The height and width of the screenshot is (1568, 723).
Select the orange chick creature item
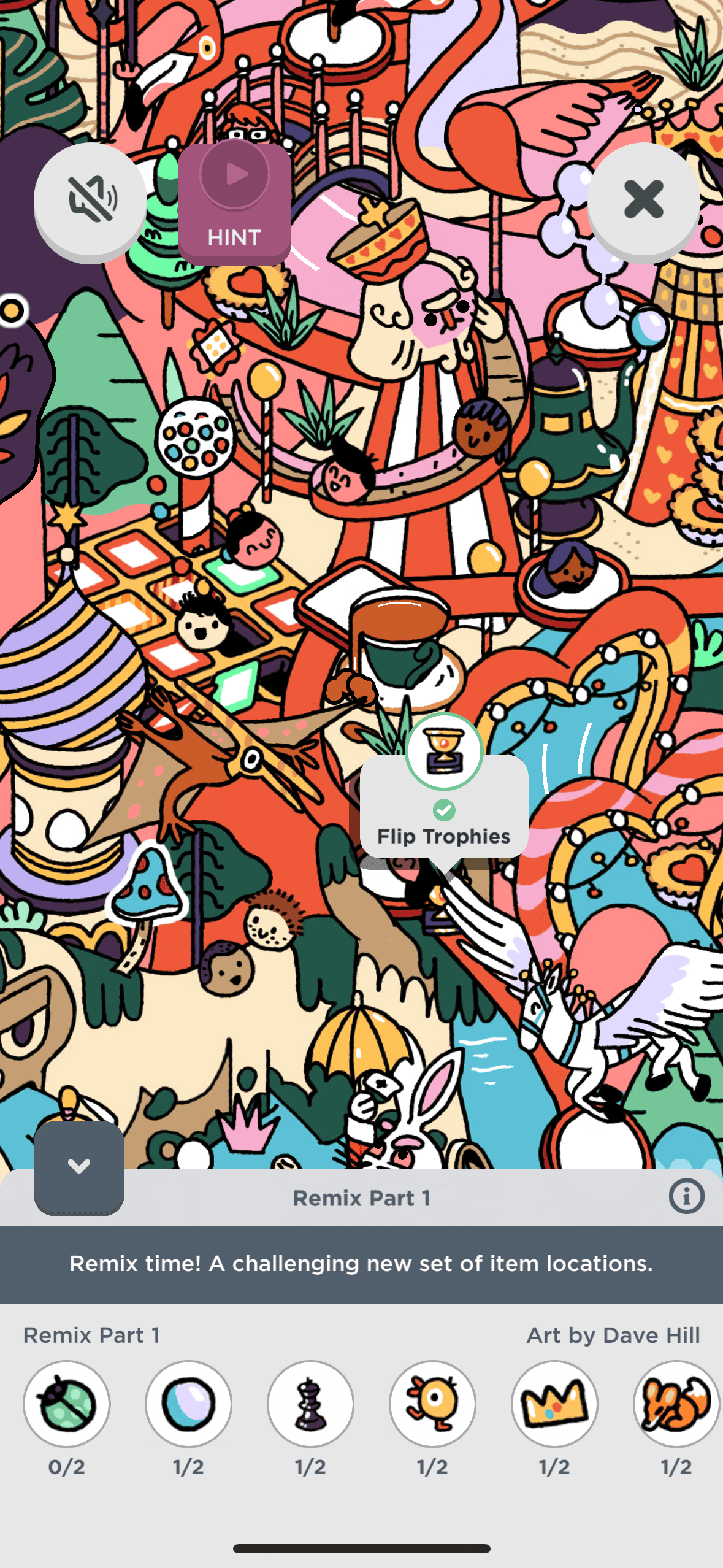click(x=433, y=1403)
